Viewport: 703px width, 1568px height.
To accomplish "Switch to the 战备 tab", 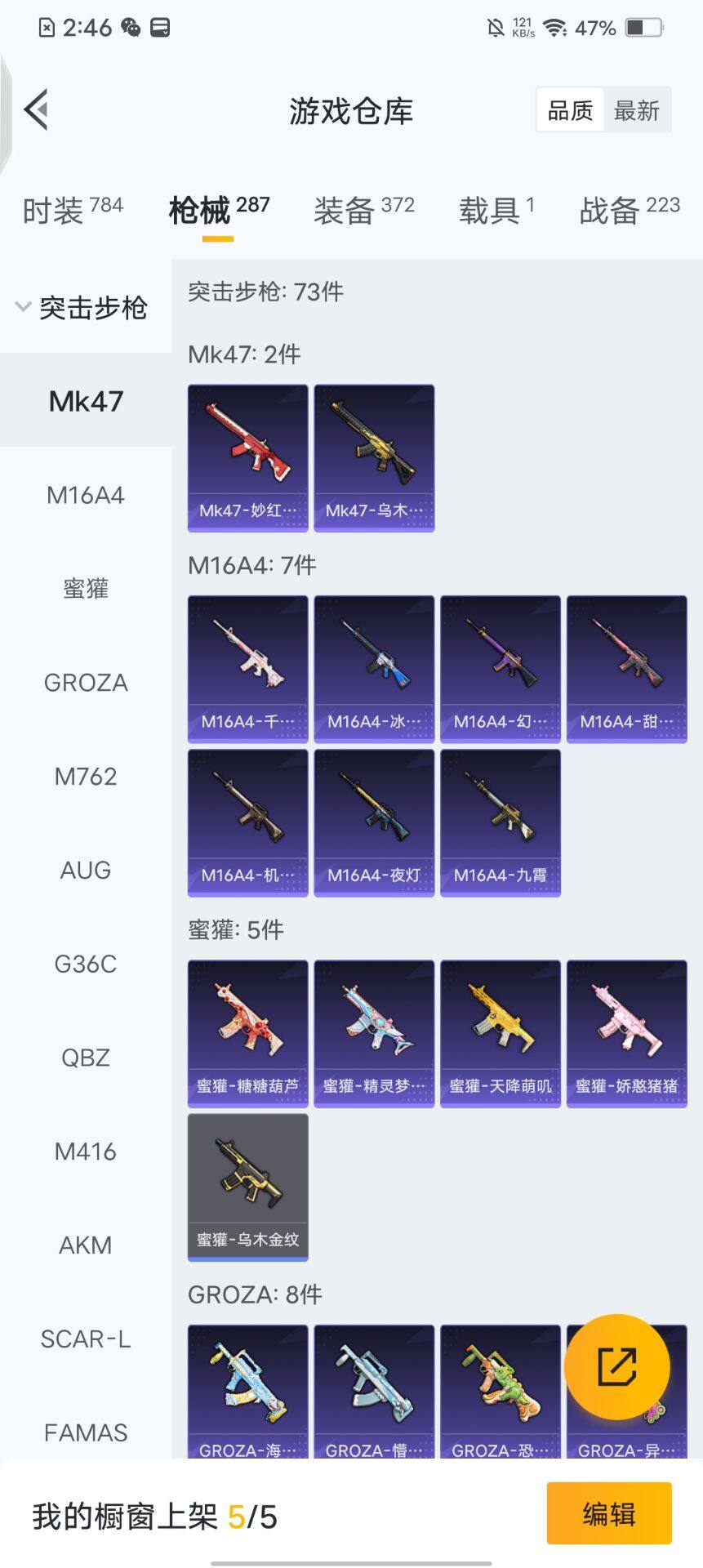I will pos(629,210).
